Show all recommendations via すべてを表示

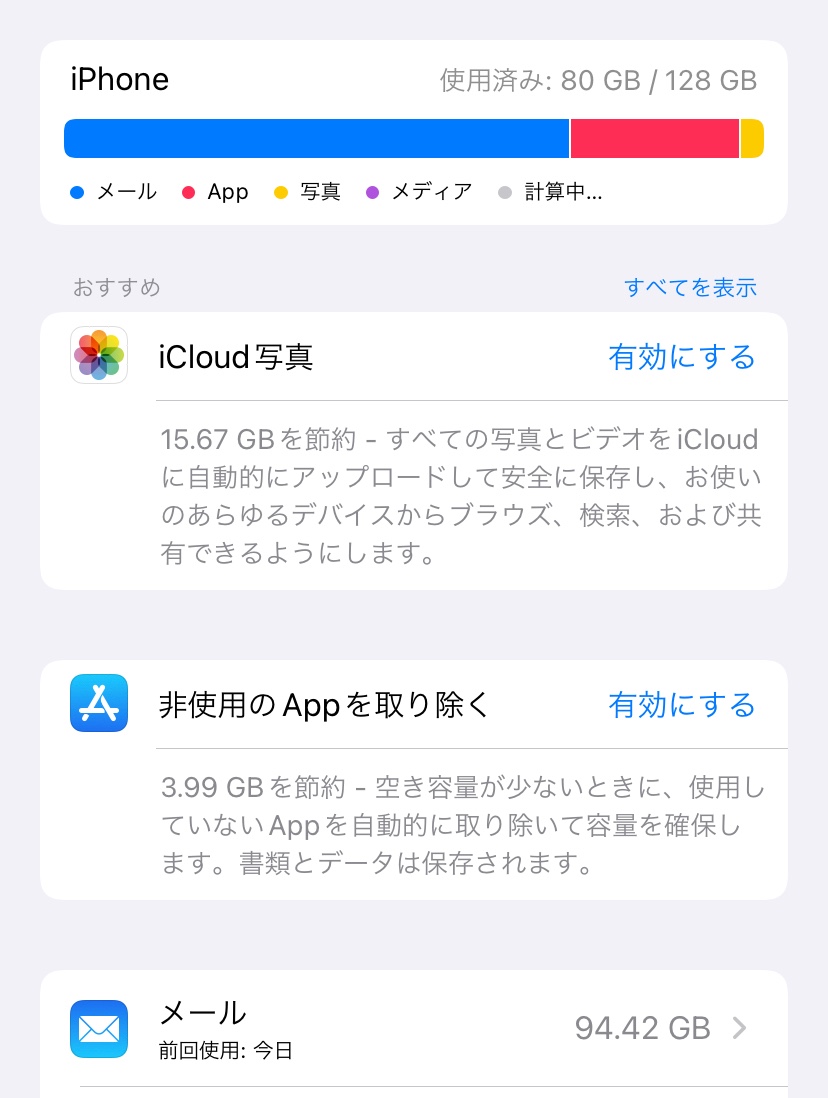tap(690, 288)
